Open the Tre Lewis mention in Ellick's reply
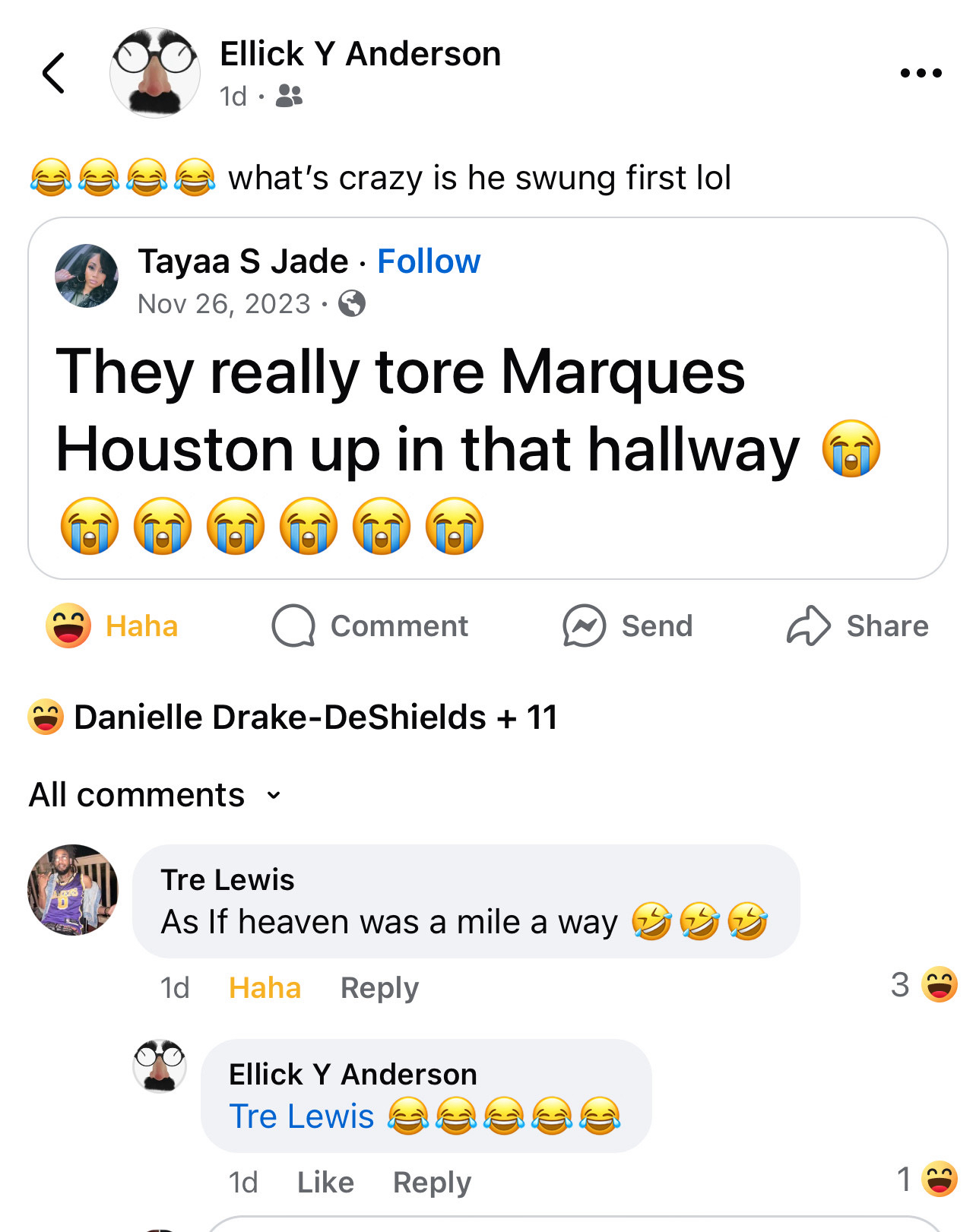The height and width of the screenshot is (1232, 976). pyautogui.click(x=302, y=1116)
